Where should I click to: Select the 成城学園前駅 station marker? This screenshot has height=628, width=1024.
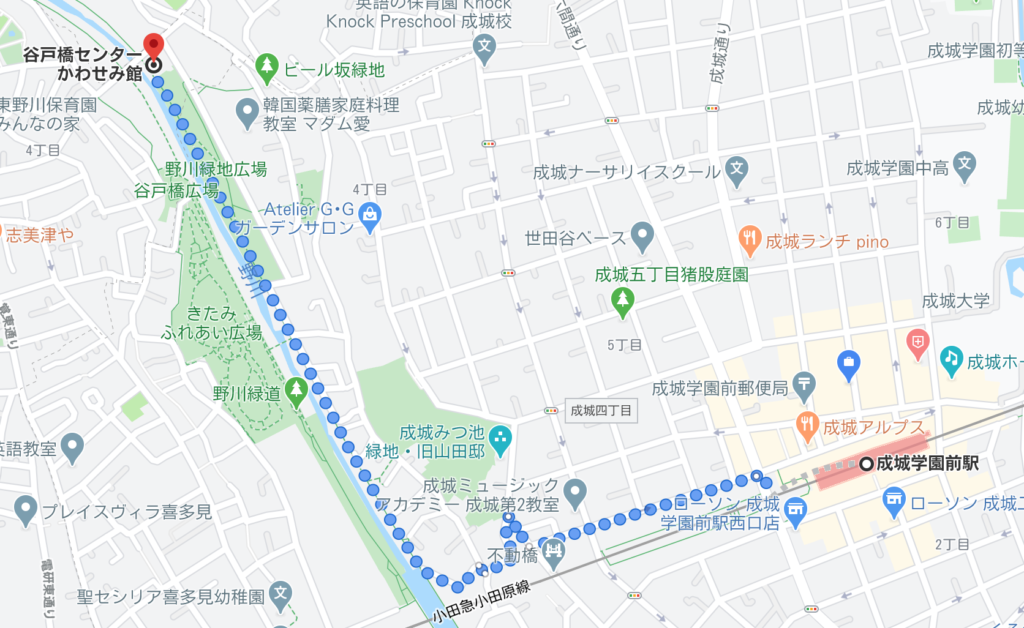pos(866,463)
